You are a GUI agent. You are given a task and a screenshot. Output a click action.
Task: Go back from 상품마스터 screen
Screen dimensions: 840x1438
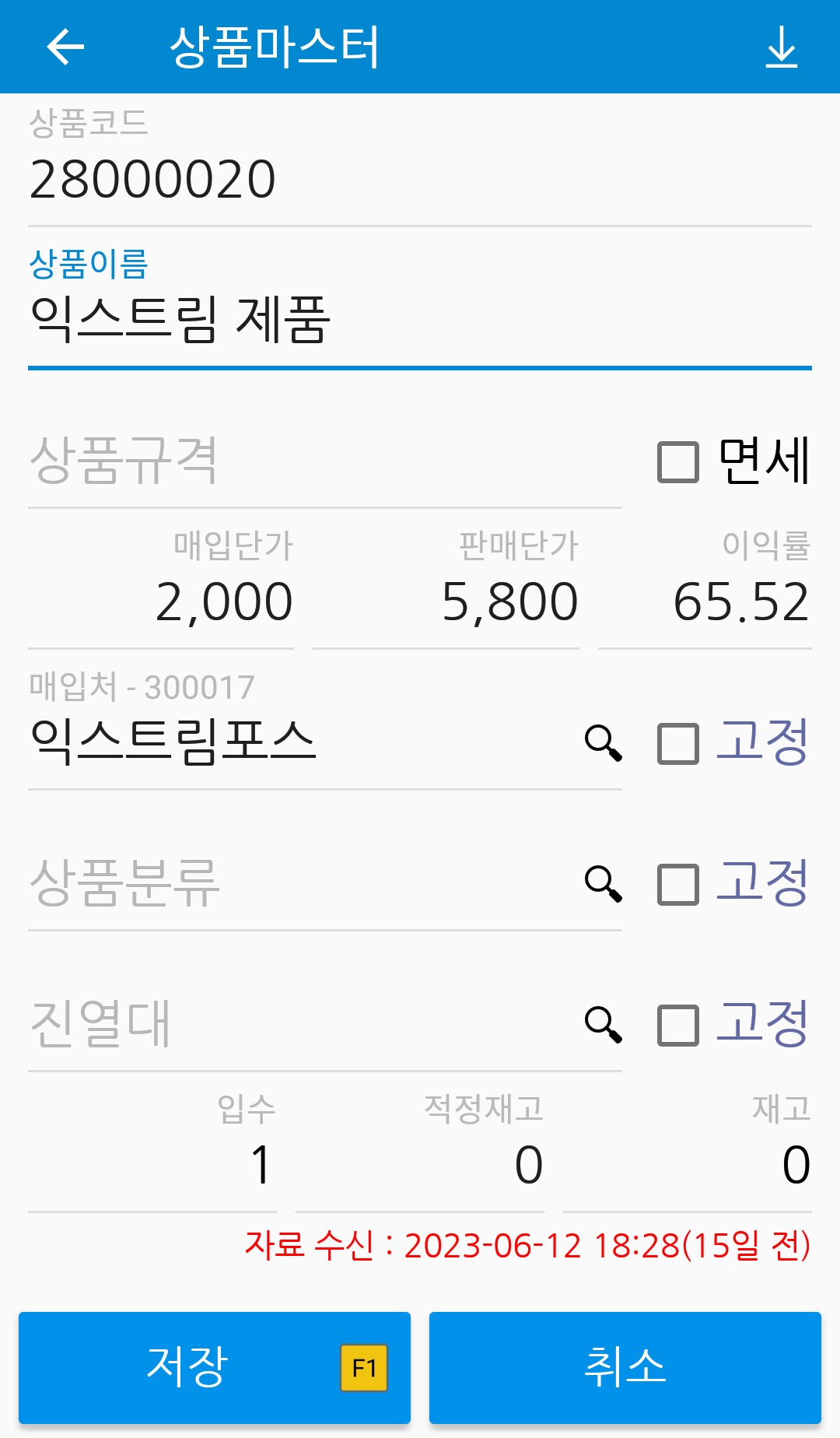[65, 47]
